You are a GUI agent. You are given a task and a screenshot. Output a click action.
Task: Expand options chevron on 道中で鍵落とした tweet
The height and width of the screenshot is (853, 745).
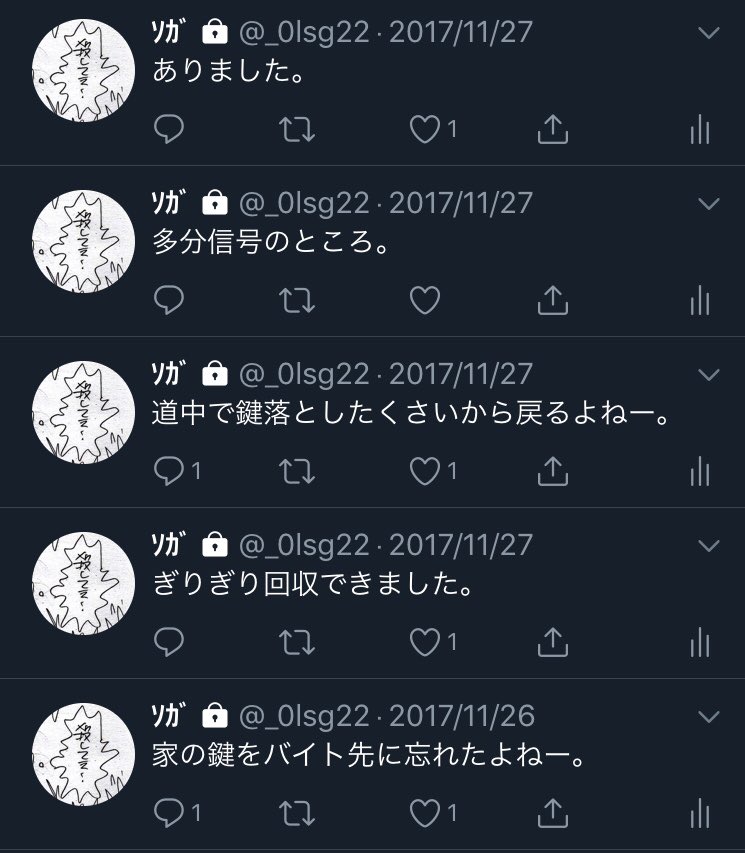click(x=708, y=375)
